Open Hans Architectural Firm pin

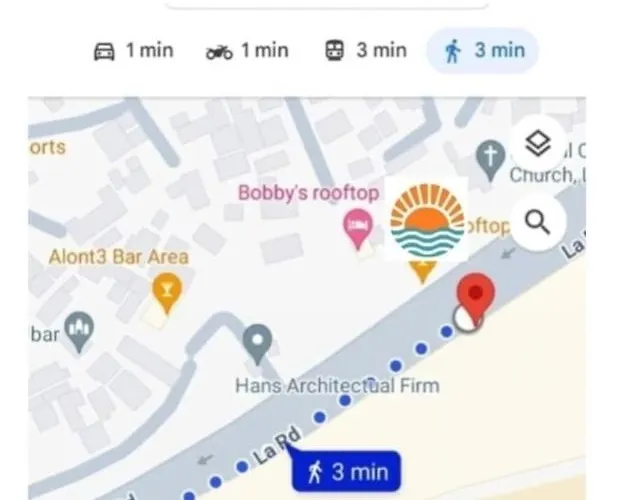(258, 343)
